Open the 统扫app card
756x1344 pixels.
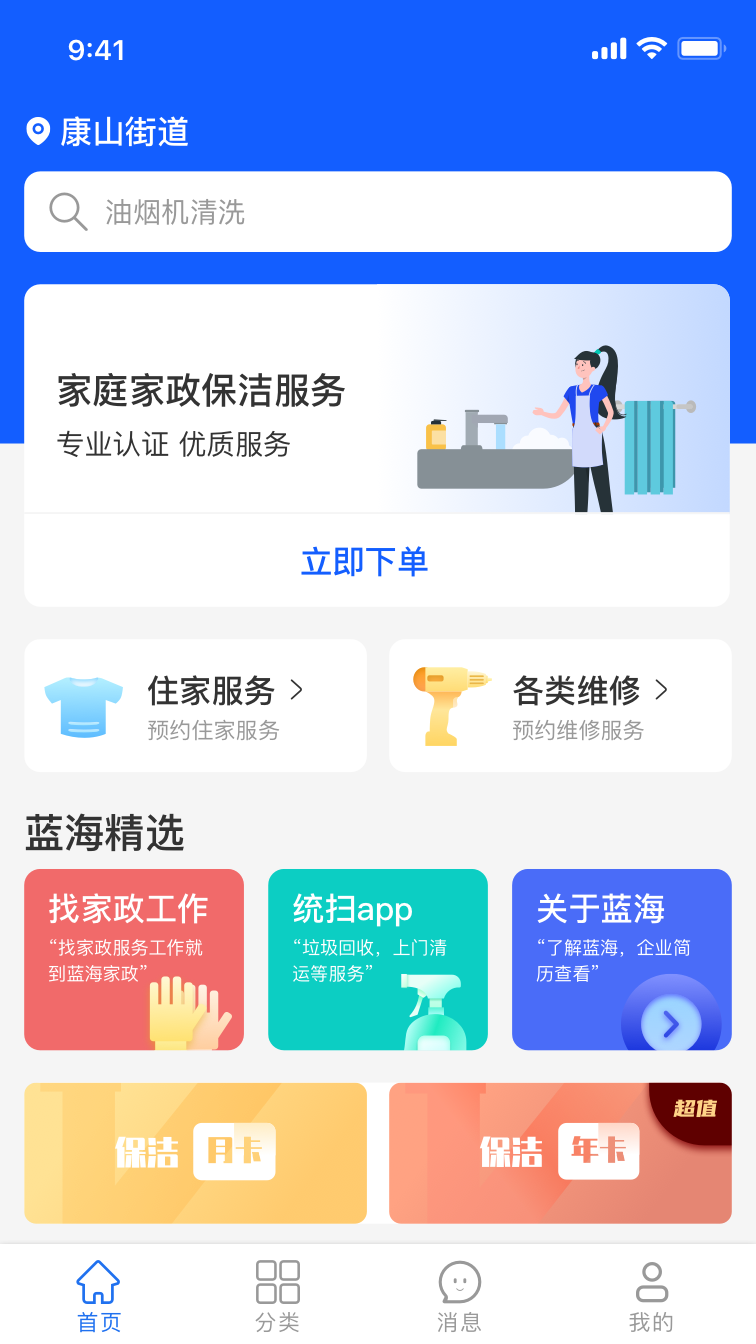378,960
